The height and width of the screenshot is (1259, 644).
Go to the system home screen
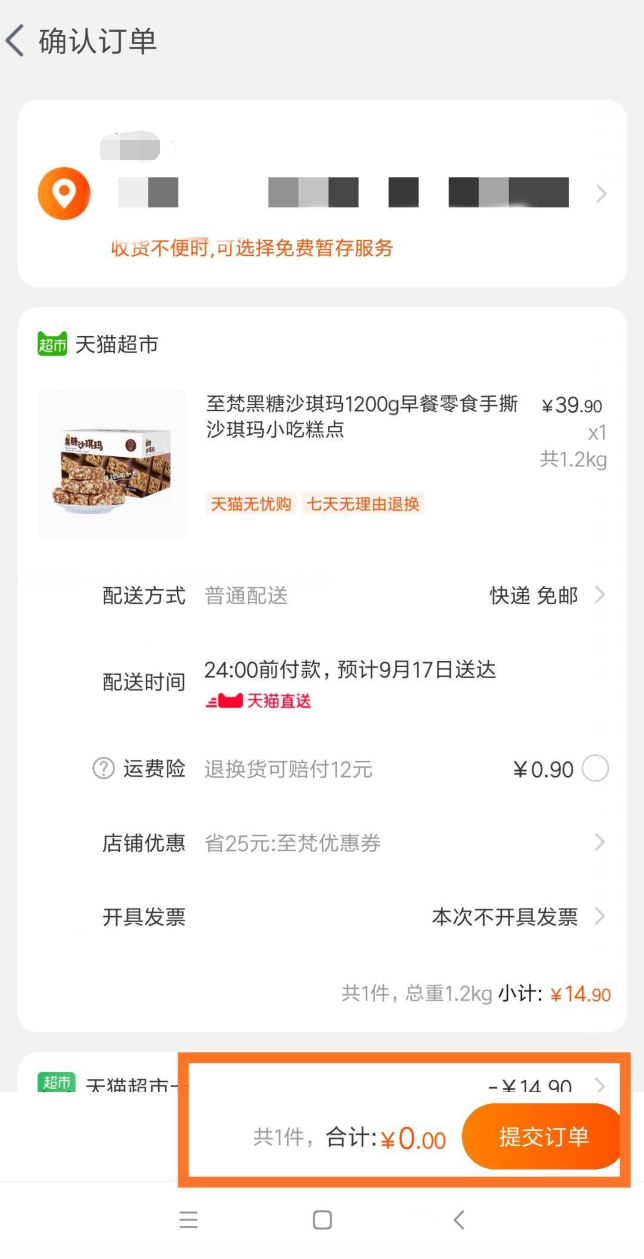coord(322,1220)
